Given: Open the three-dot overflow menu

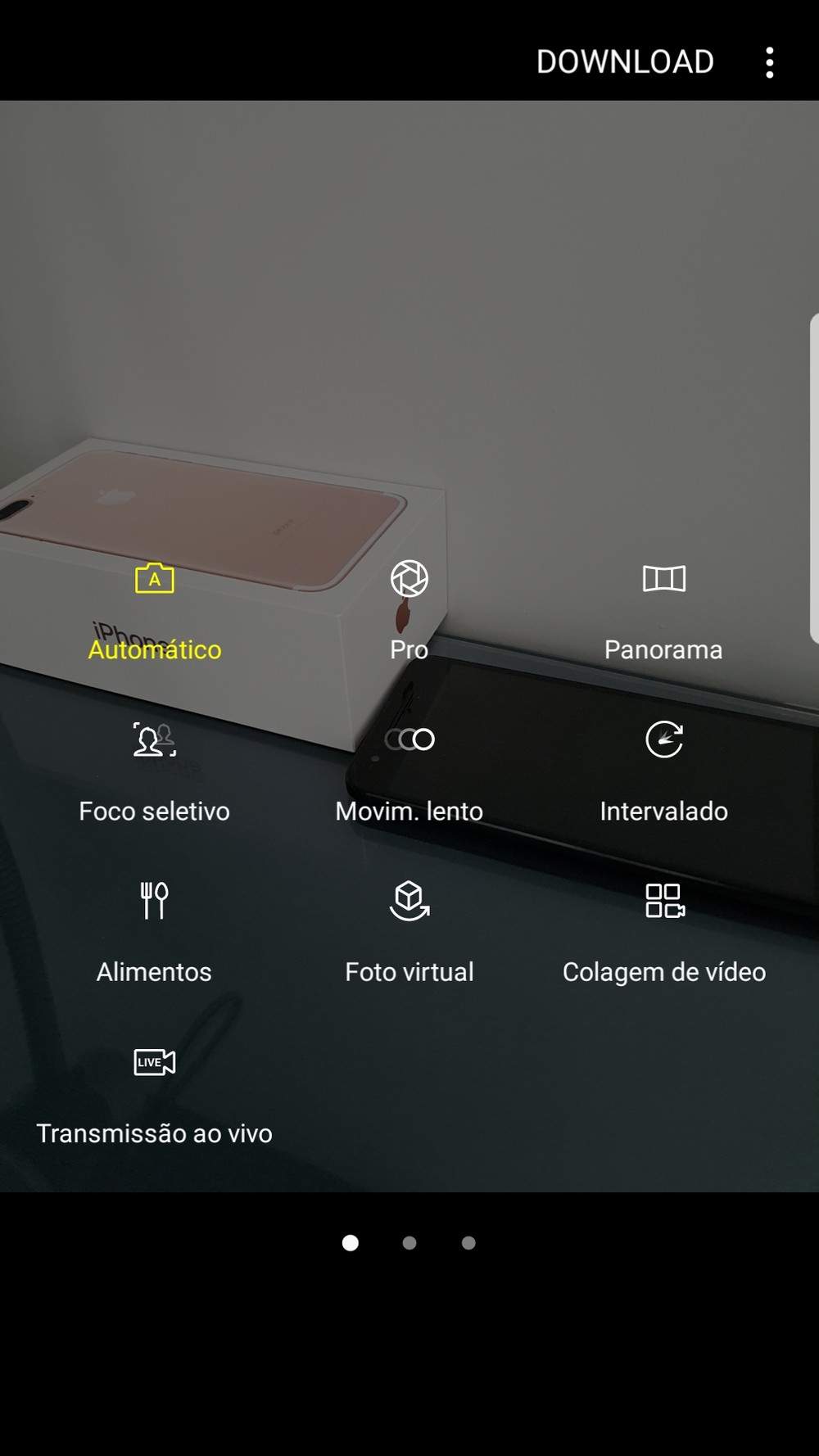Looking at the screenshot, I should [x=769, y=62].
